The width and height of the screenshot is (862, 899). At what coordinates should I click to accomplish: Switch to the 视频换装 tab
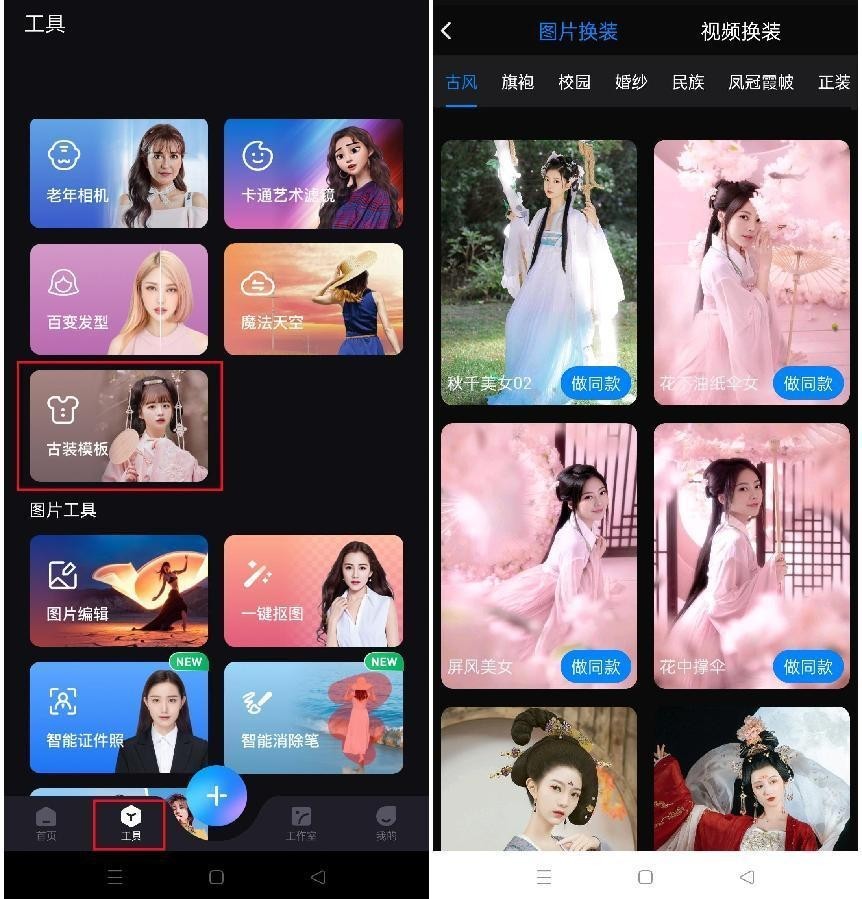coord(740,31)
